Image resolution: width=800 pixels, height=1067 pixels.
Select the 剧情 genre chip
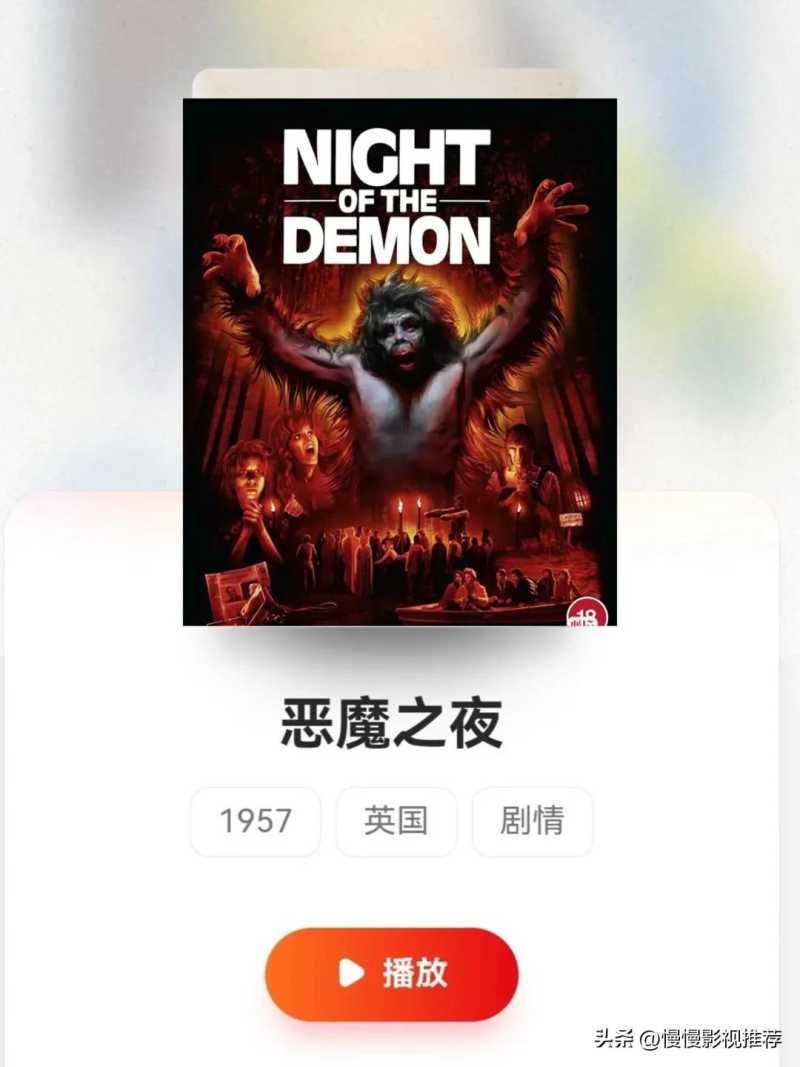(x=532, y=821)
